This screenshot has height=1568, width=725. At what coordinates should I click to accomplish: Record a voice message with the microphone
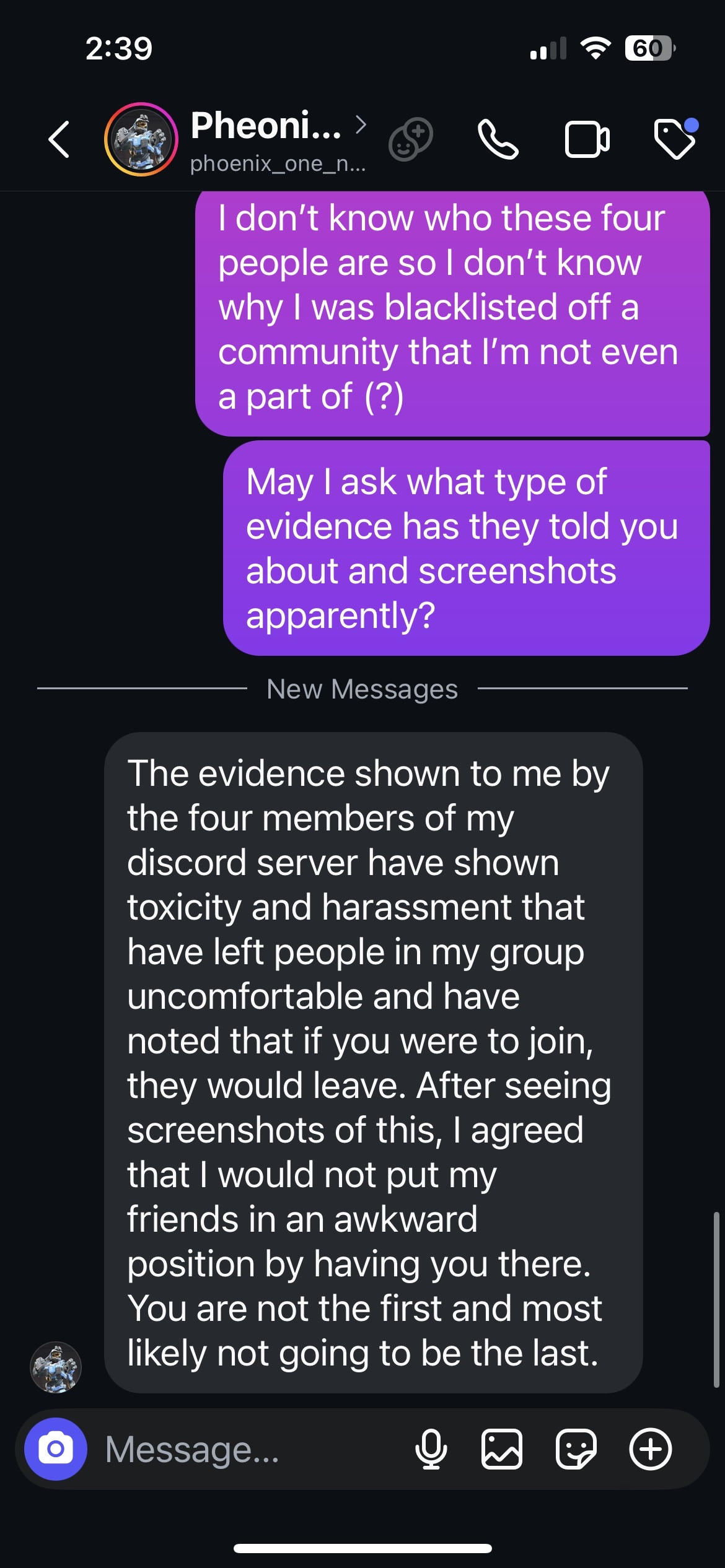pos(431,1449)
